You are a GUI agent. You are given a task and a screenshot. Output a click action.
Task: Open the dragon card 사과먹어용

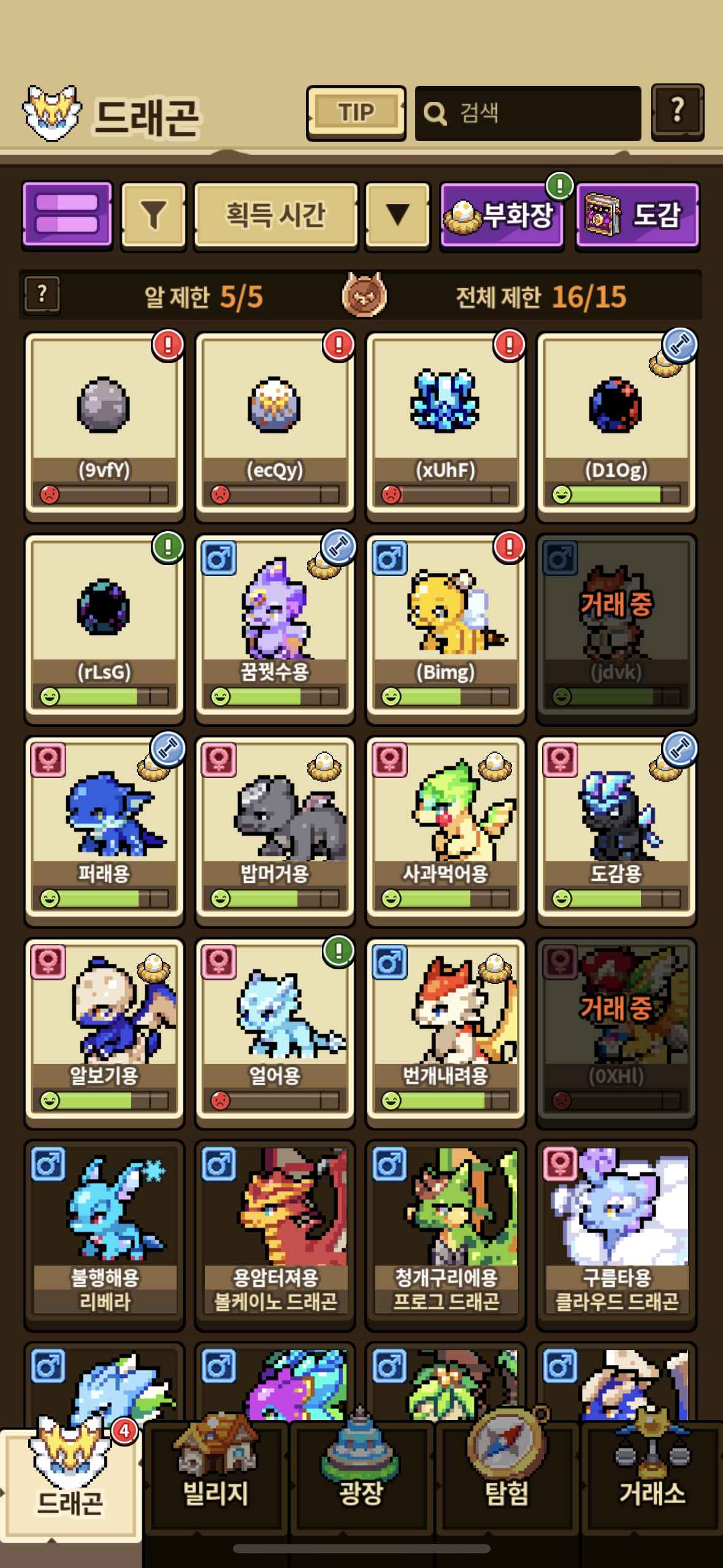[445, 829]
